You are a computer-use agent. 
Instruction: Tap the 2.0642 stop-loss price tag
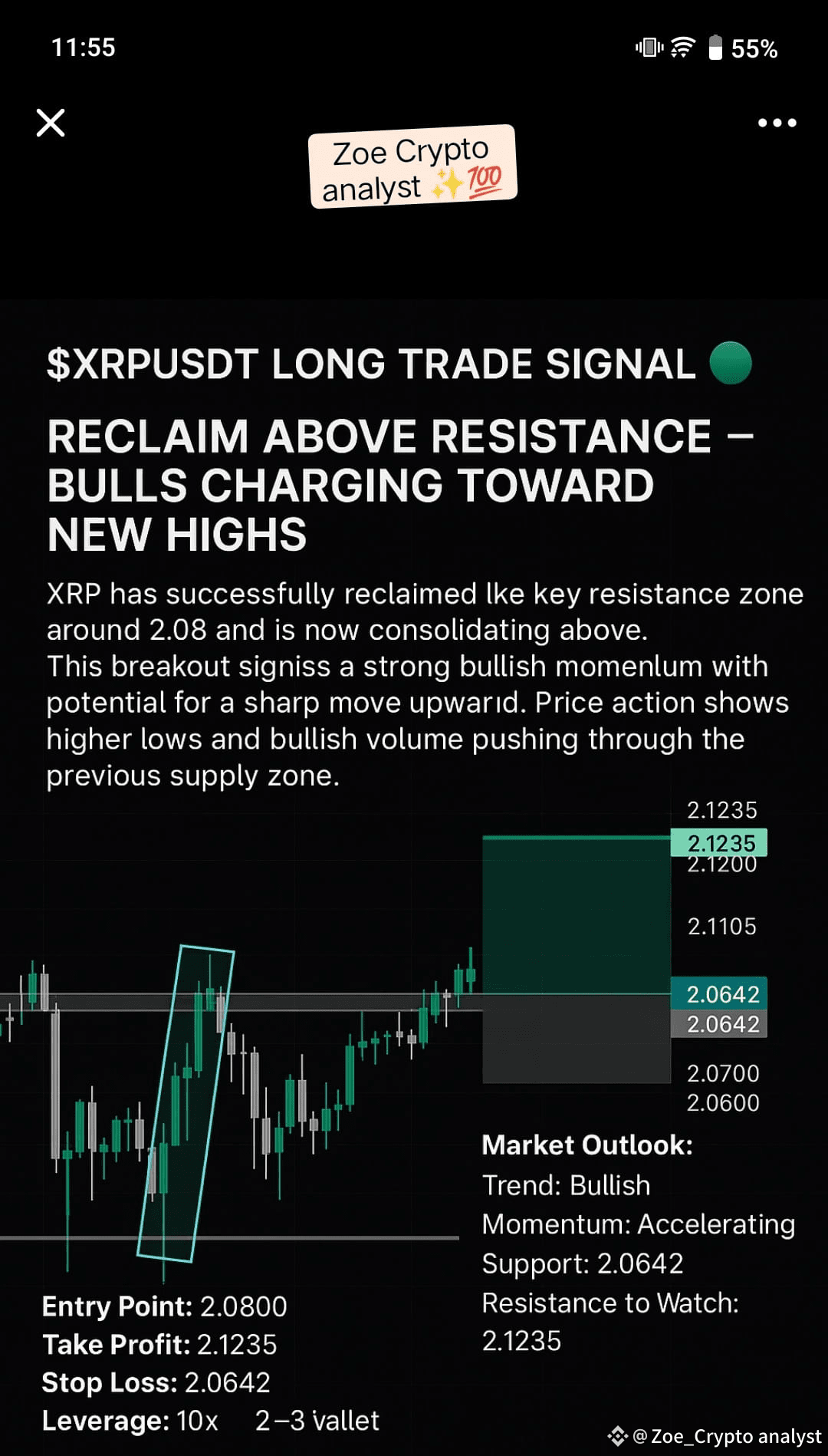pyautogui.click(x=719, y=994)
